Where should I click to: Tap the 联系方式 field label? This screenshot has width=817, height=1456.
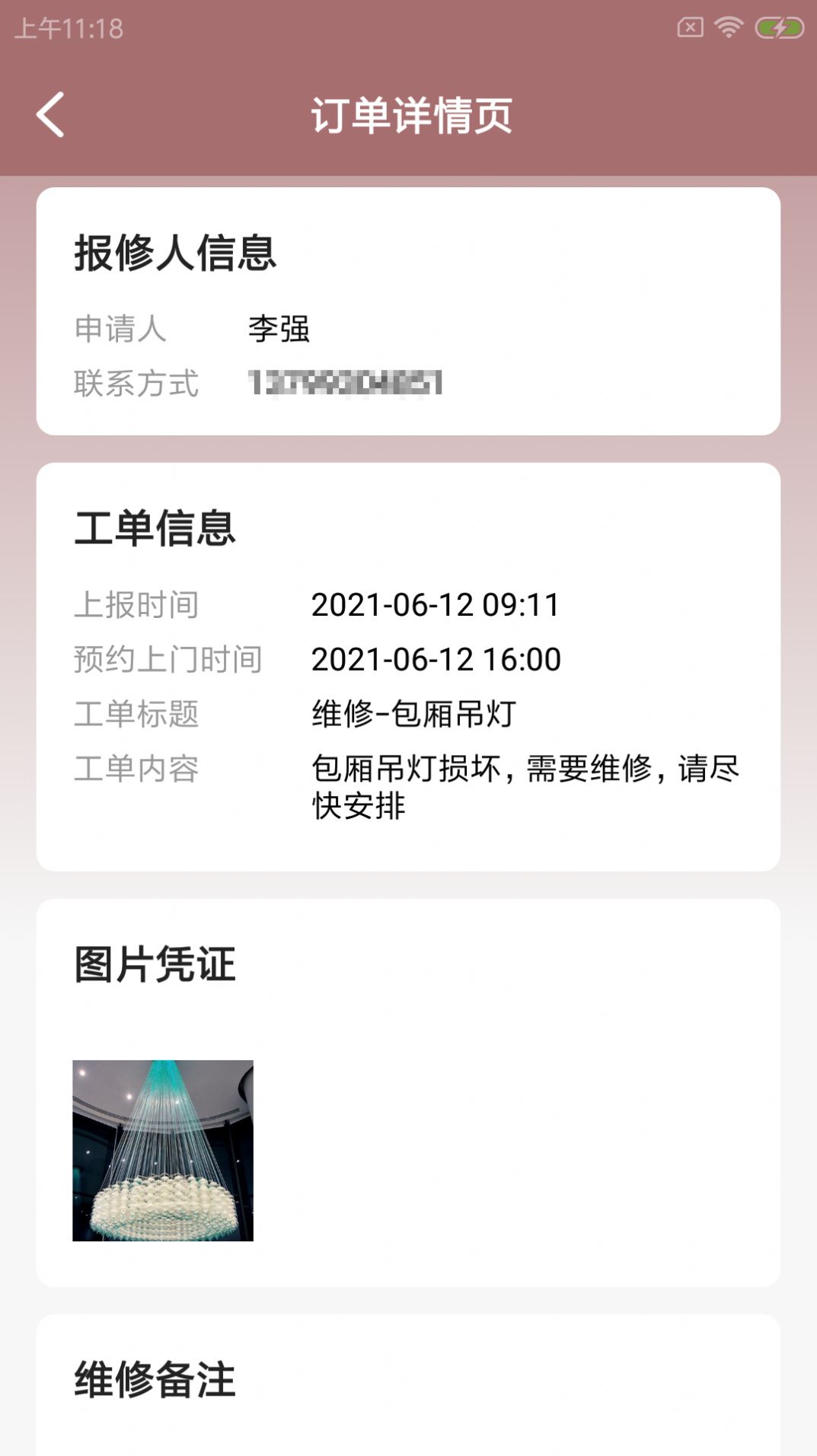137,383
